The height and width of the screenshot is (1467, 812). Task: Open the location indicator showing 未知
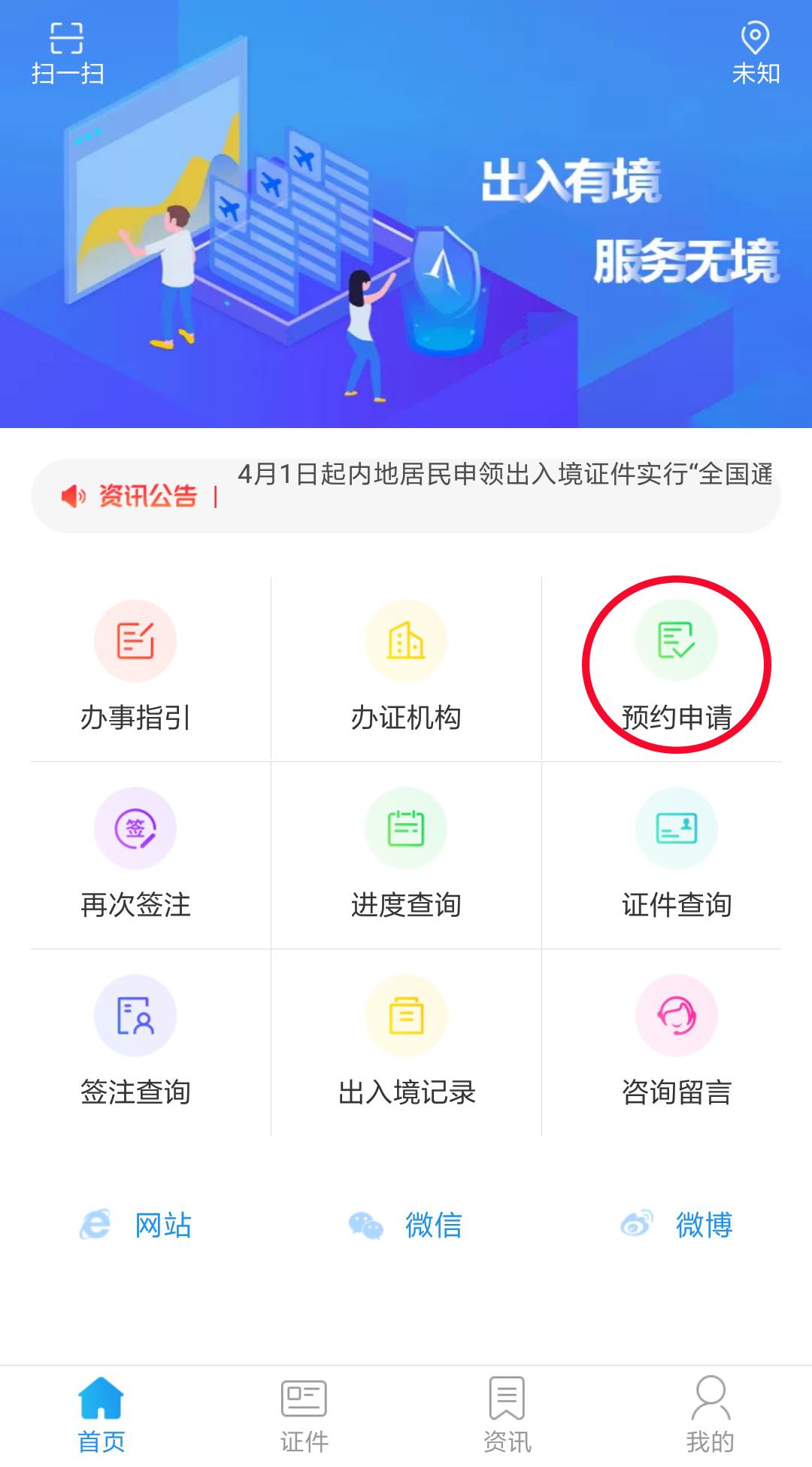coord(756,53)
